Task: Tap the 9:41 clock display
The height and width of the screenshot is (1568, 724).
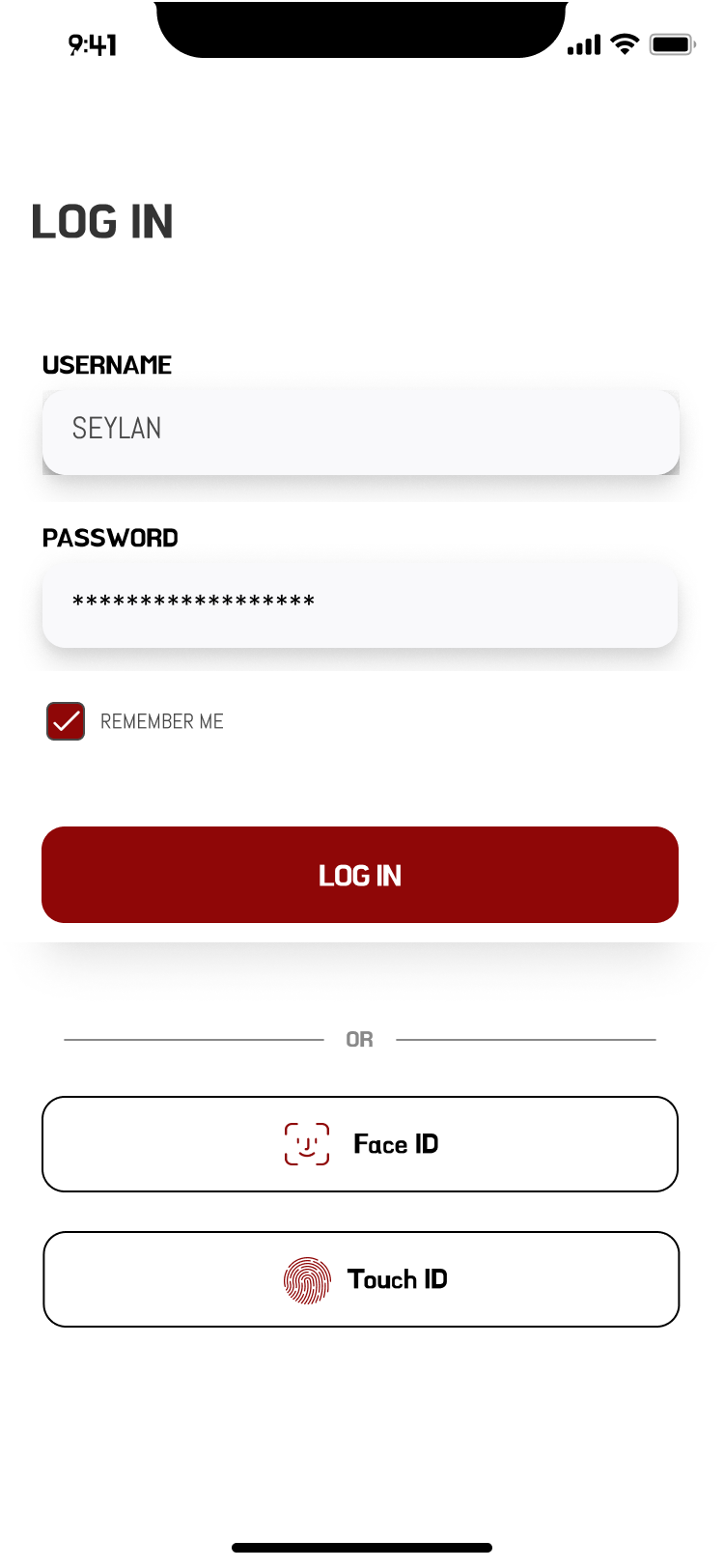Action: coord(94,44)
